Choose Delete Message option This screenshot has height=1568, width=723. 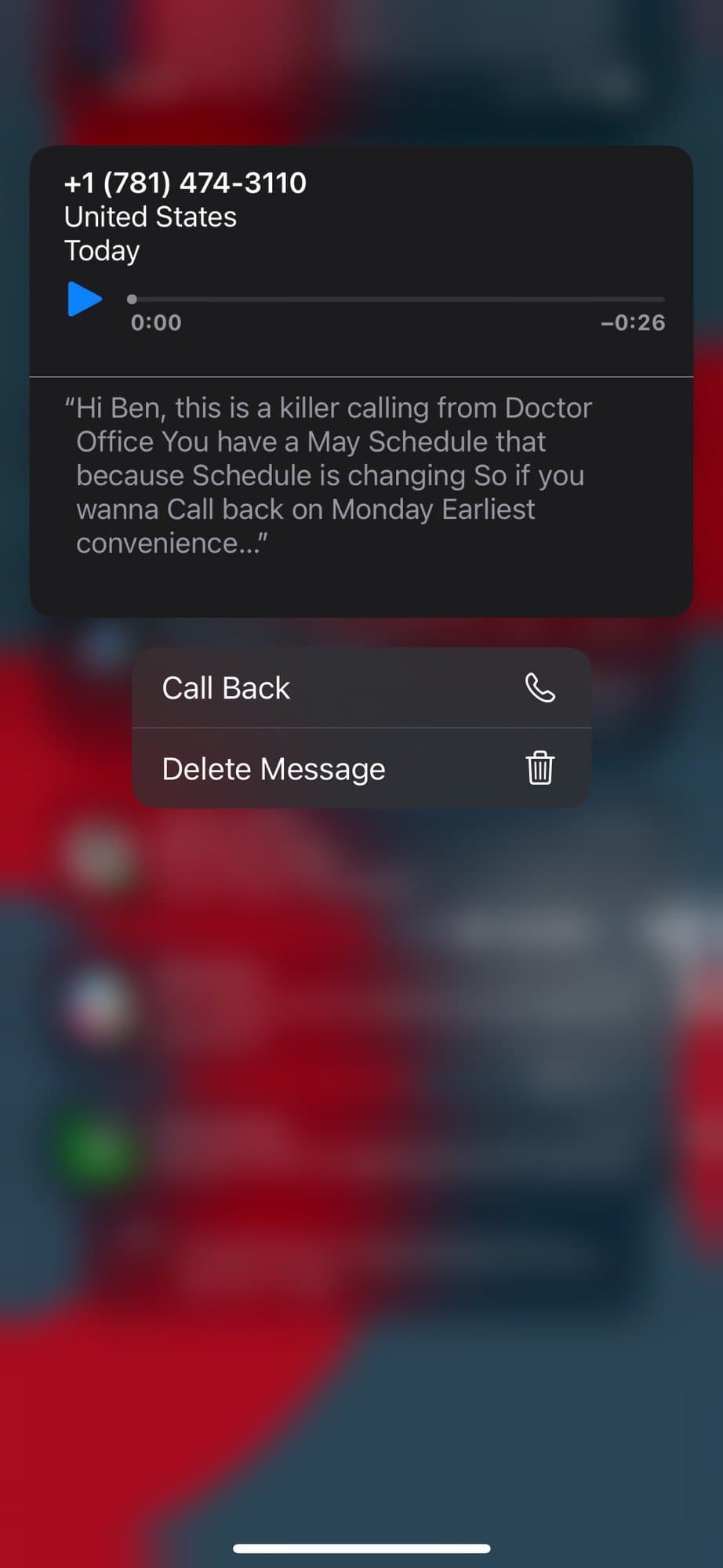click(x=361, y=768)
